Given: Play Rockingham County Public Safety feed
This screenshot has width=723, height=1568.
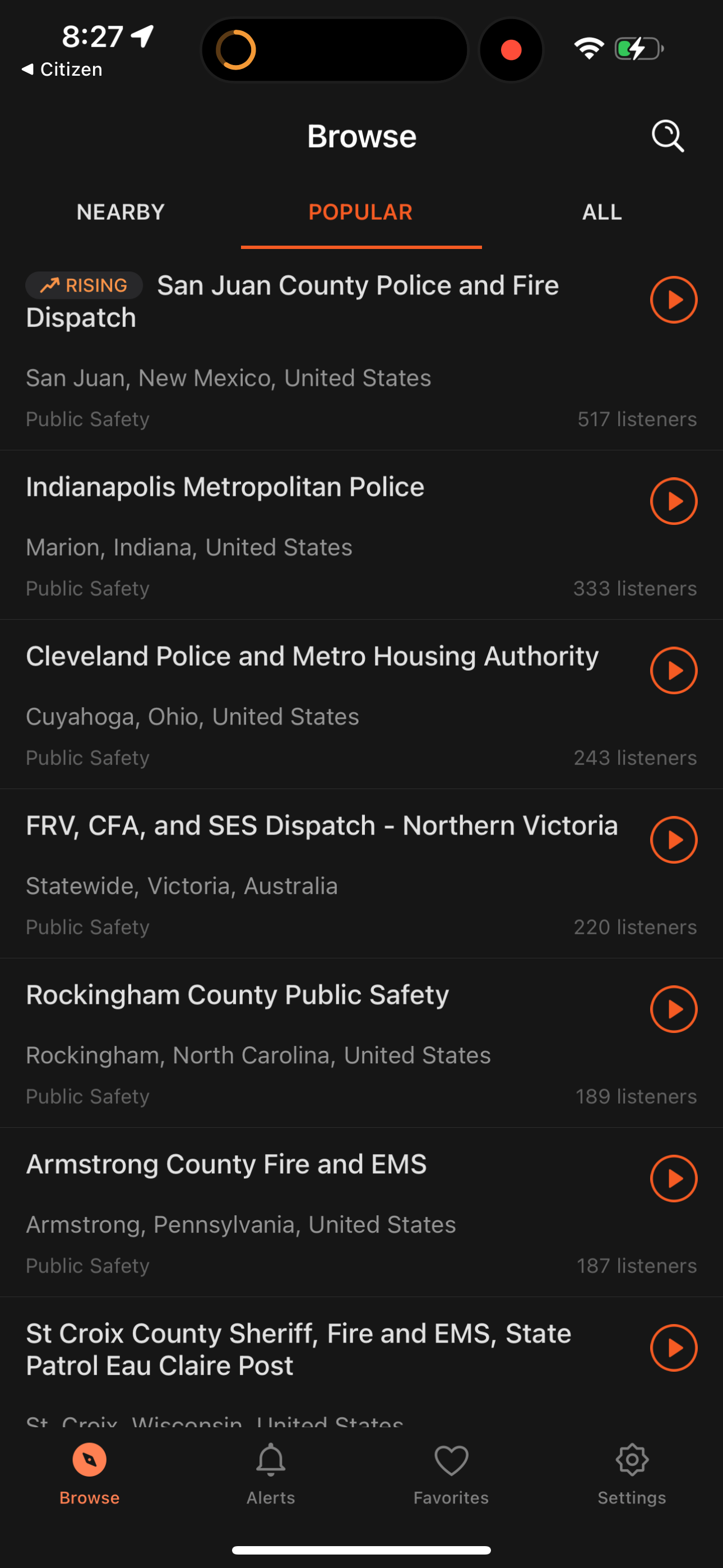Looking at the screenshot, I should coord(674,1009).
